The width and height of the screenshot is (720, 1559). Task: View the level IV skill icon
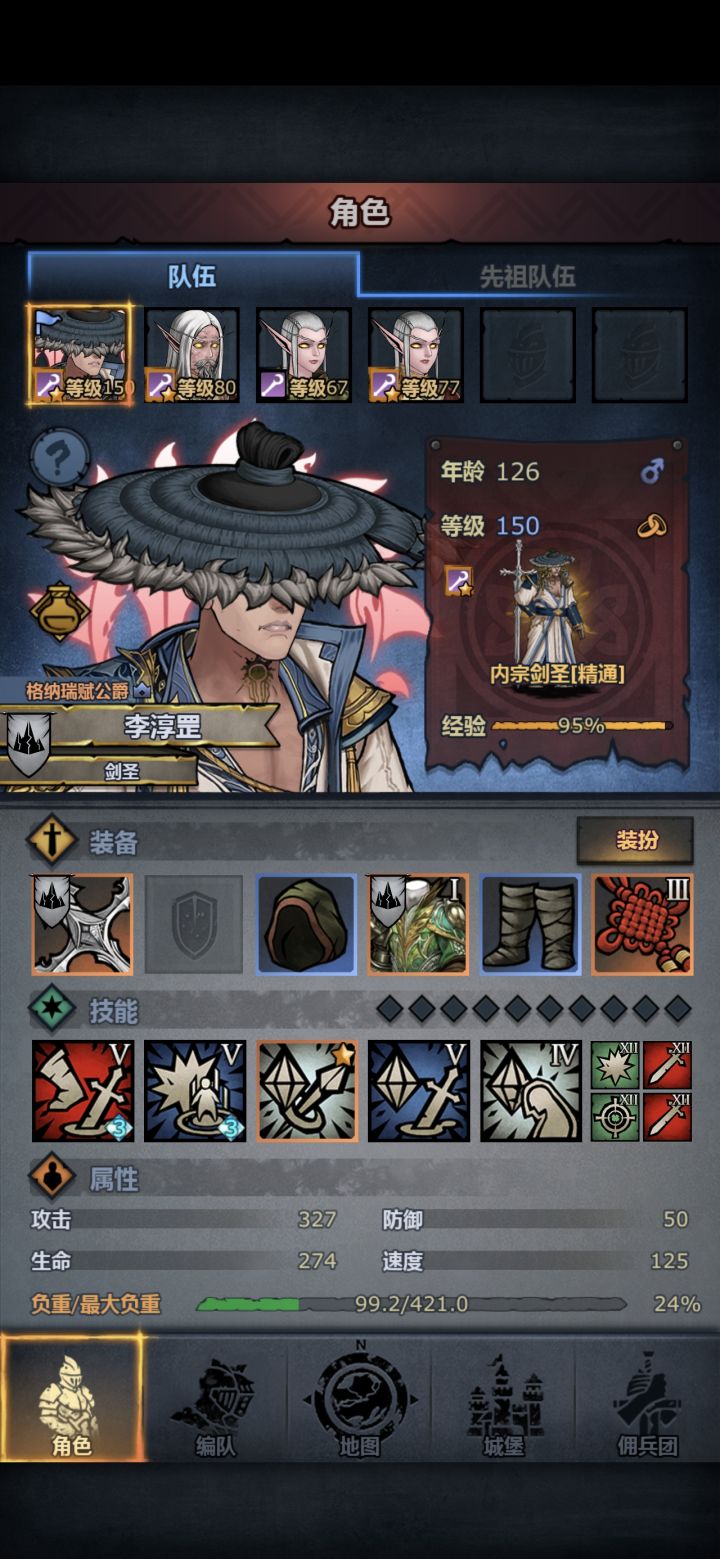530,1091
